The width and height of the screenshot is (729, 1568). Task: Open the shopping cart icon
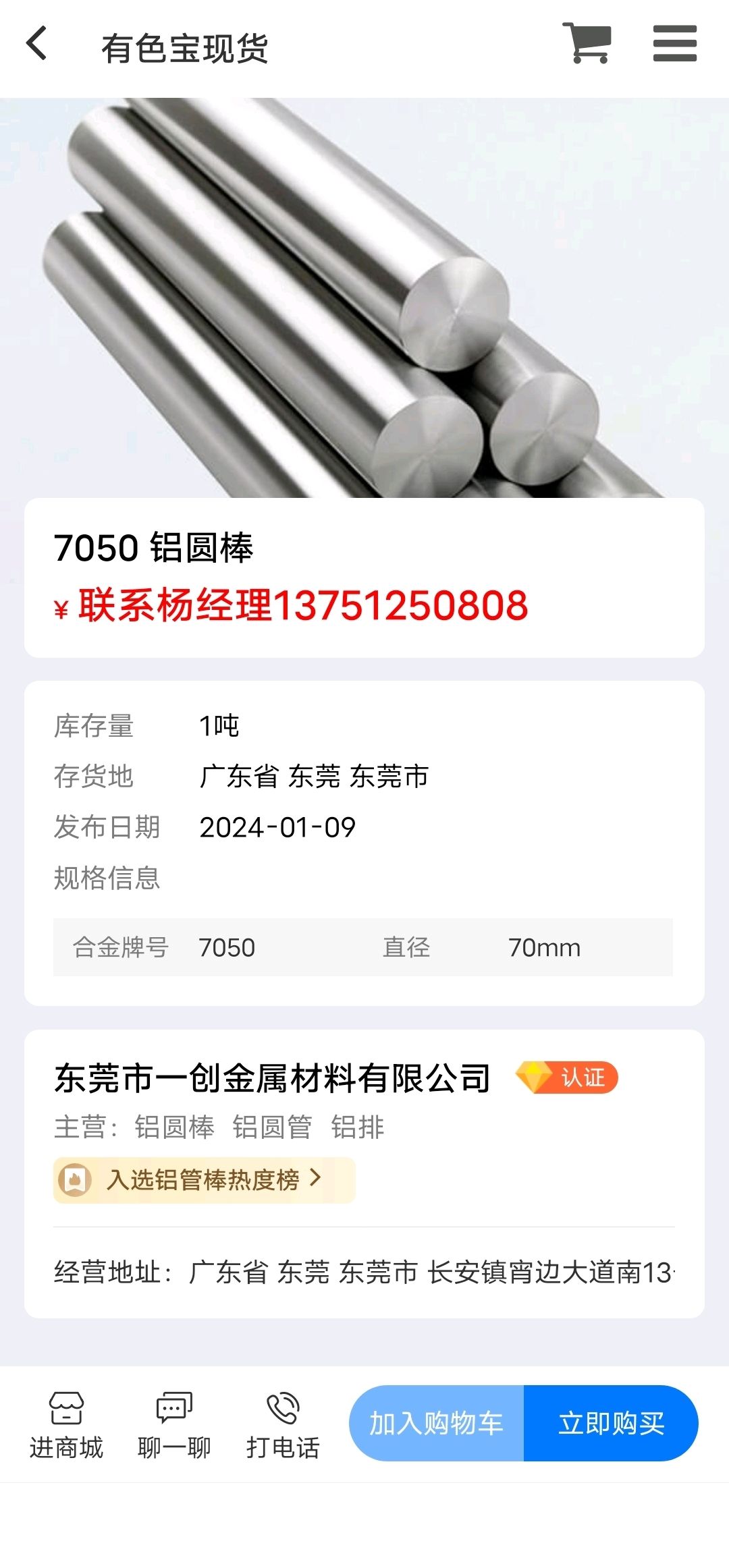[x=587, y=43]
